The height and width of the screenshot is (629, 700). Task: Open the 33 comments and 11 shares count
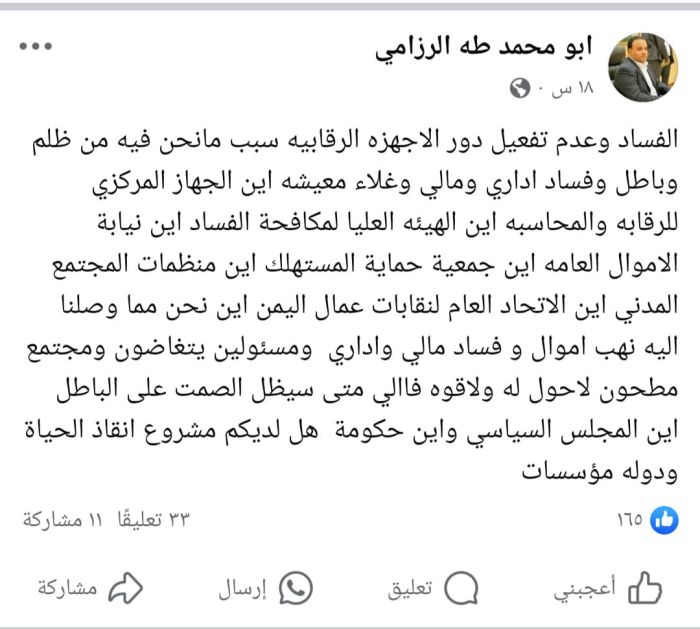[x=106, y=519]
